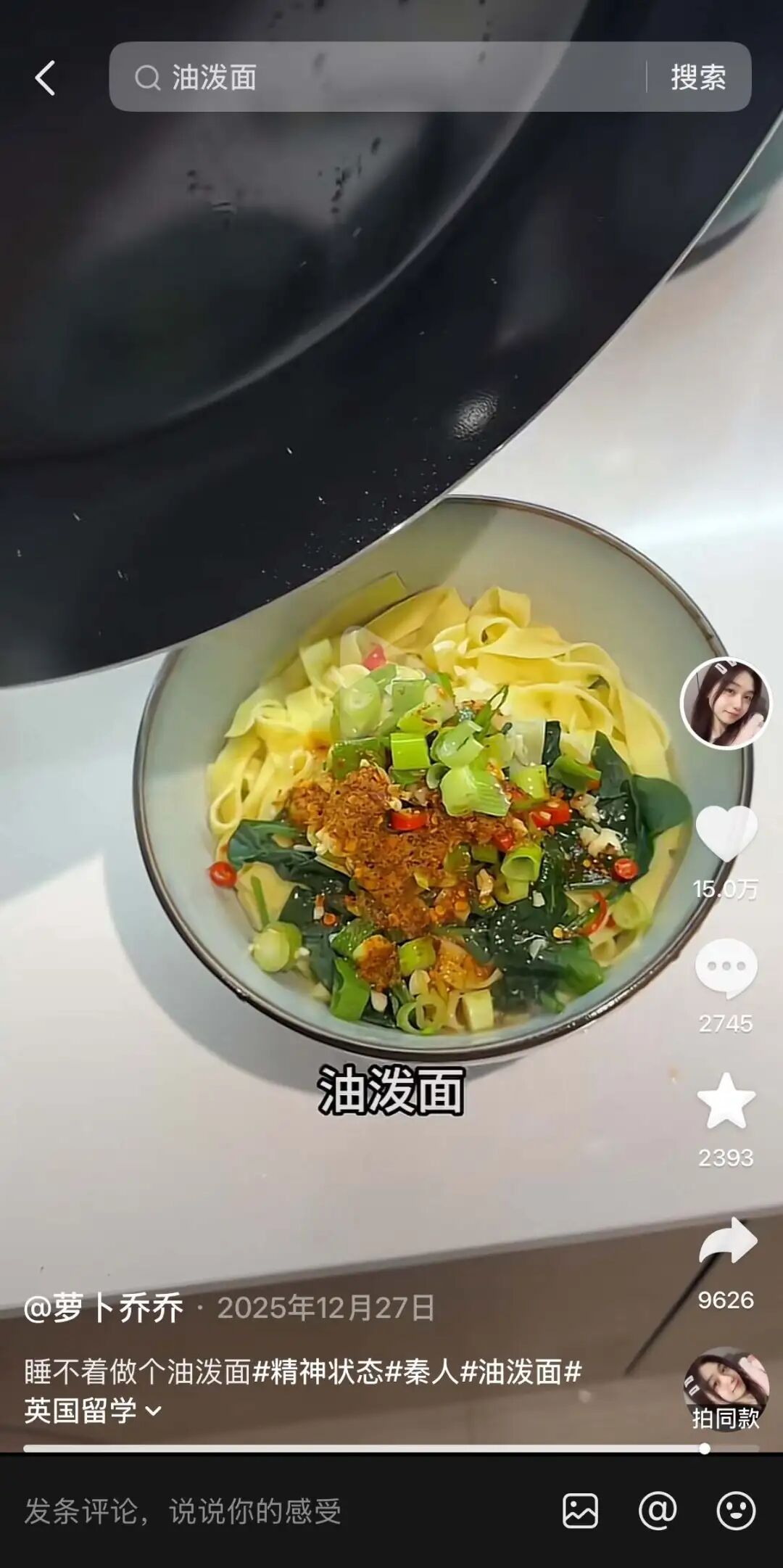Go back using the top-left arrow

(x=45, y=78)
